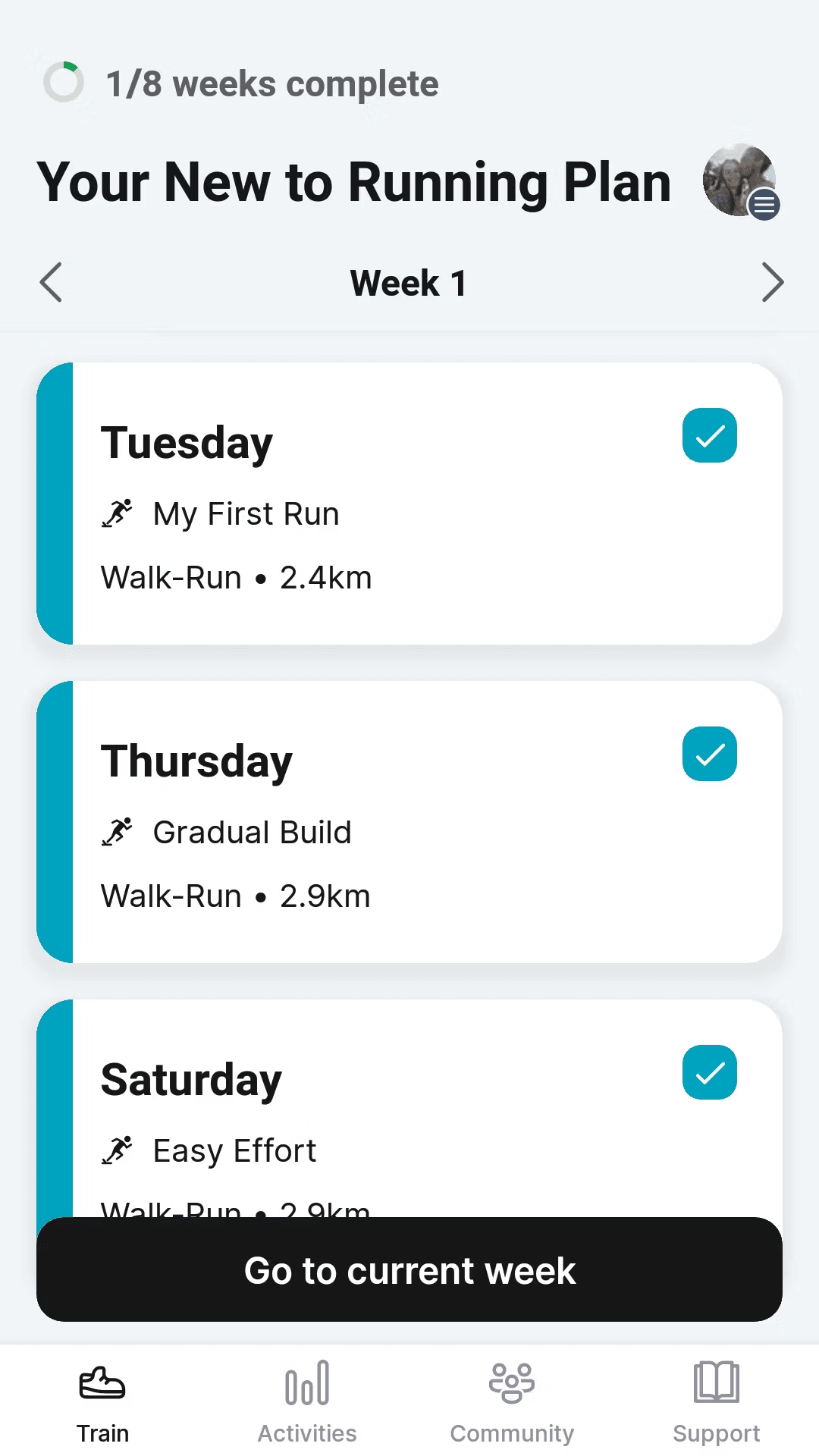Switch to the Activities tab

pyautogui.click(x=307, y=1402)
